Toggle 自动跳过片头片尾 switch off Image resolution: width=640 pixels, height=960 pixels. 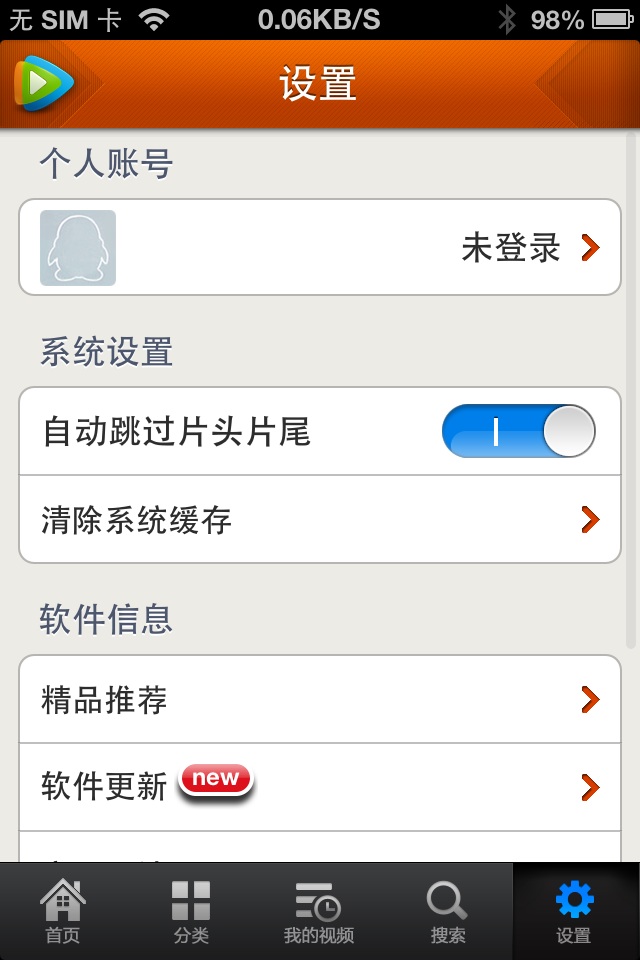[x=518, y=432]
